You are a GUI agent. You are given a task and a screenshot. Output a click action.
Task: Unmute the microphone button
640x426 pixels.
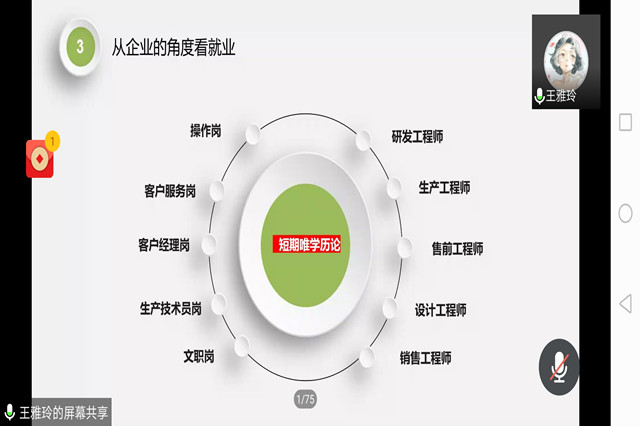tap(559, 367)
